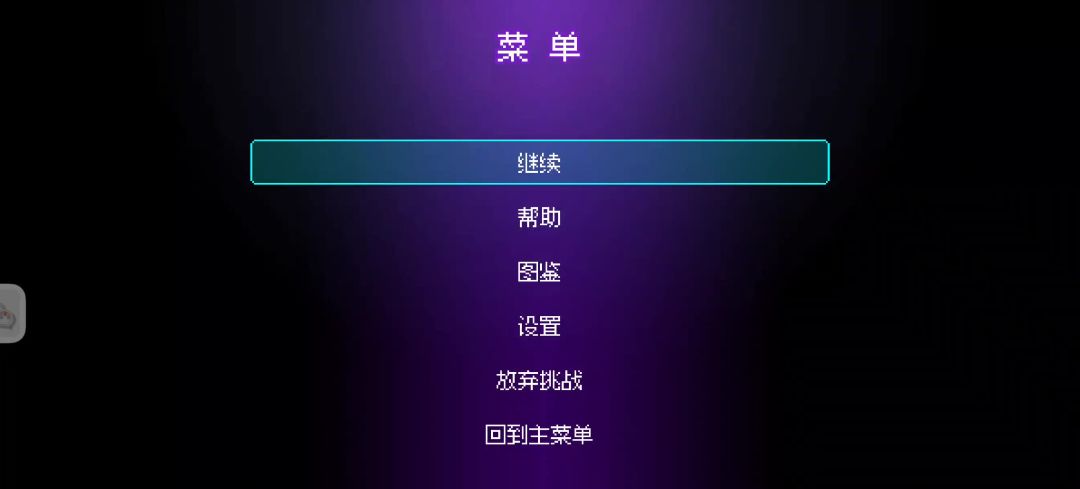Return via 回到主菜单

[x=539, y=435]
